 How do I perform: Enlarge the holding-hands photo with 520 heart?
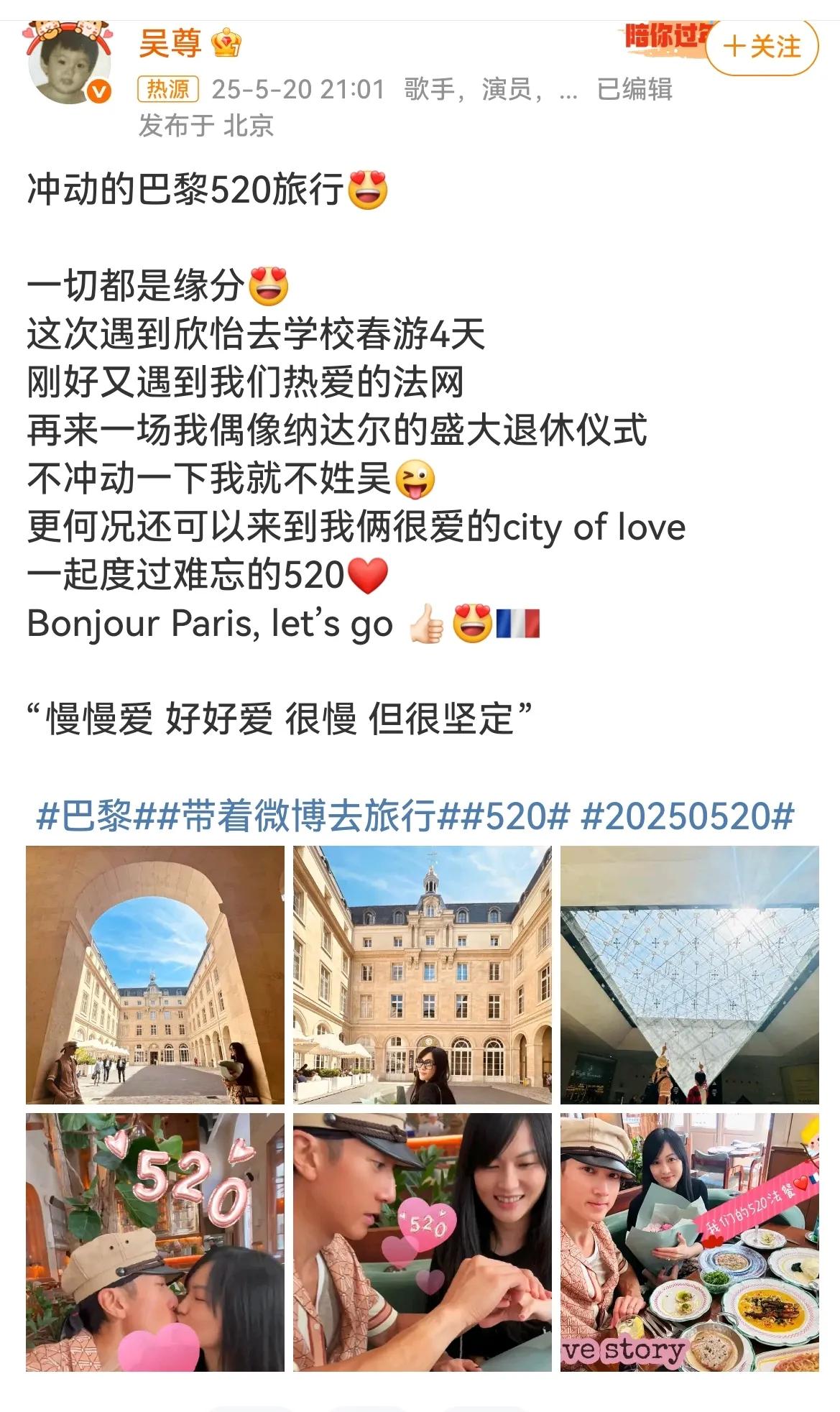(423, 1242)
